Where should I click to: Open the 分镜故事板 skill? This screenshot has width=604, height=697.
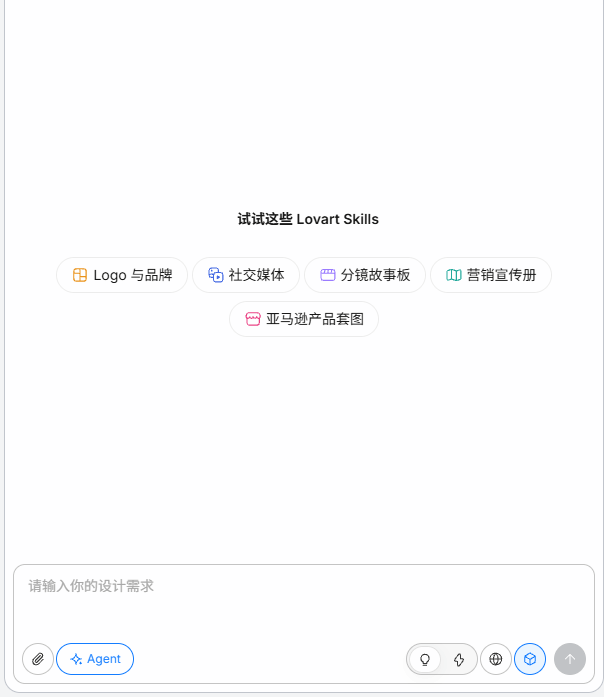[x=365, y=275]
